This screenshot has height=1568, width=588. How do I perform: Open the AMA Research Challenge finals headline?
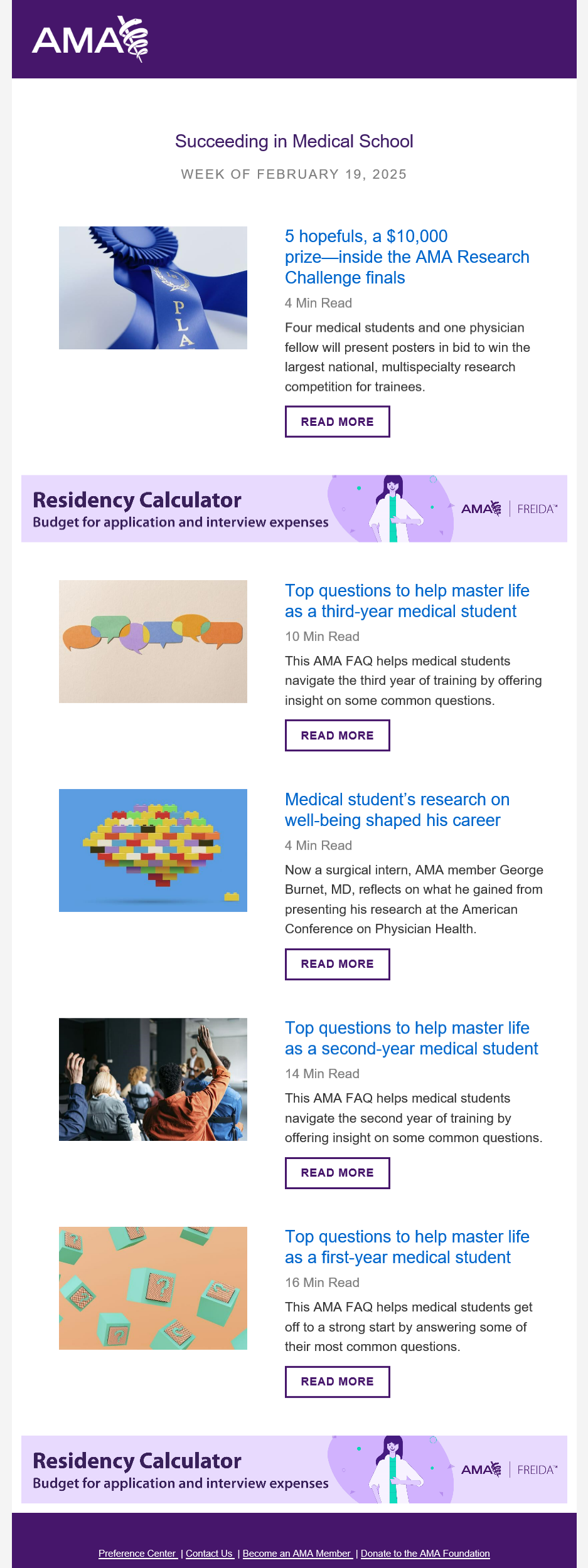click(407, 257)
